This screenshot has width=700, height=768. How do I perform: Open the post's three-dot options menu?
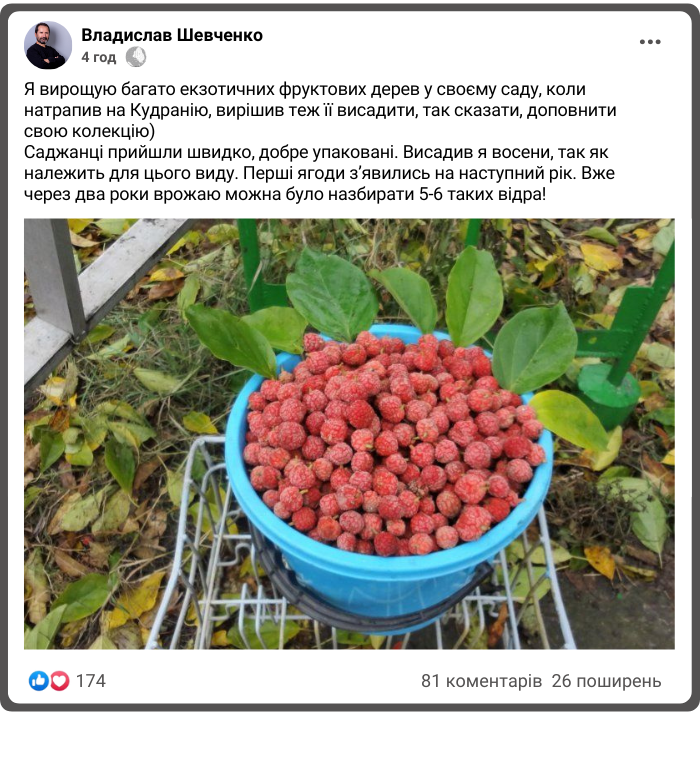650,42
